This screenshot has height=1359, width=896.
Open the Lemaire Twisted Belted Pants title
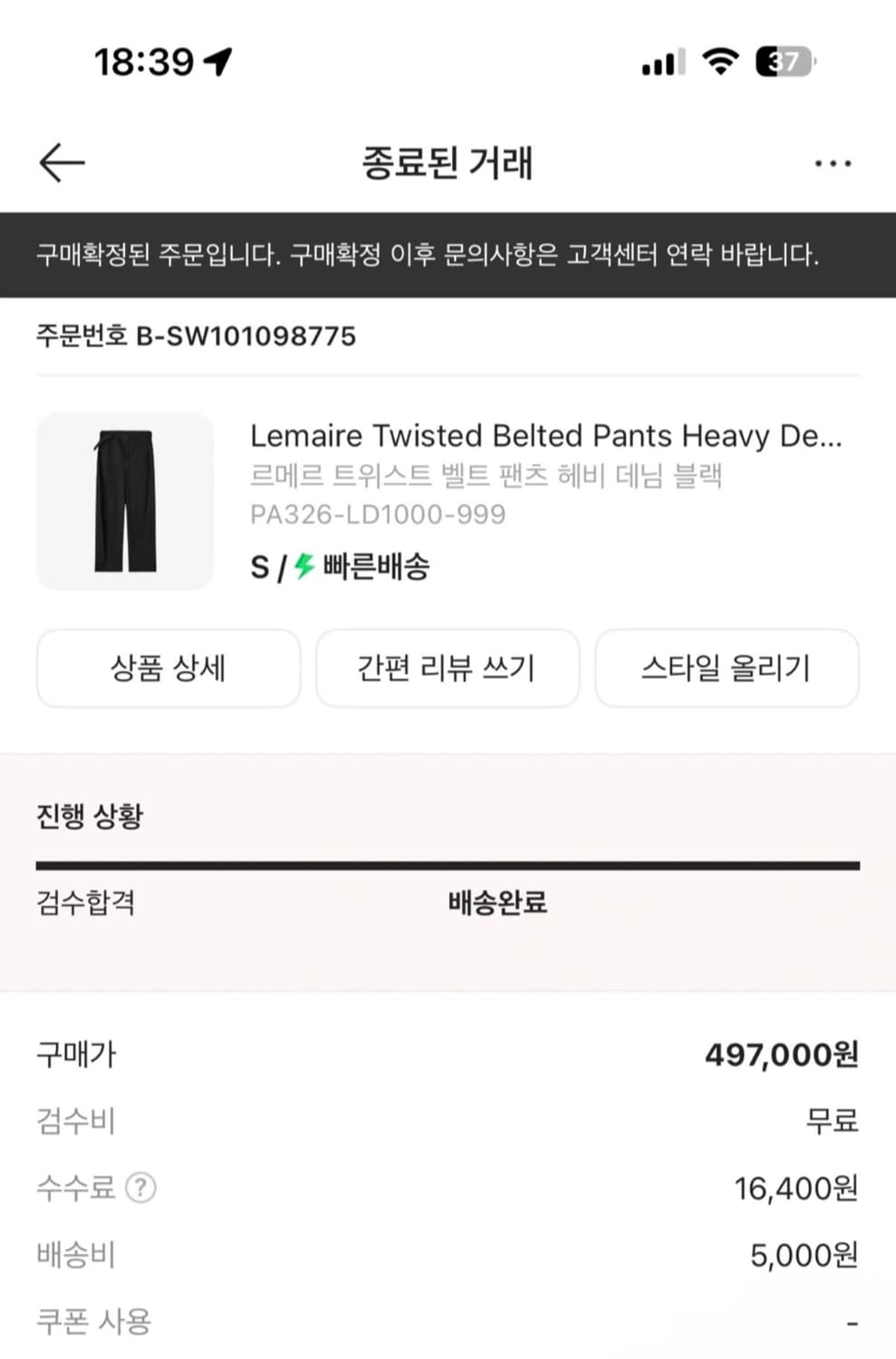546,436
